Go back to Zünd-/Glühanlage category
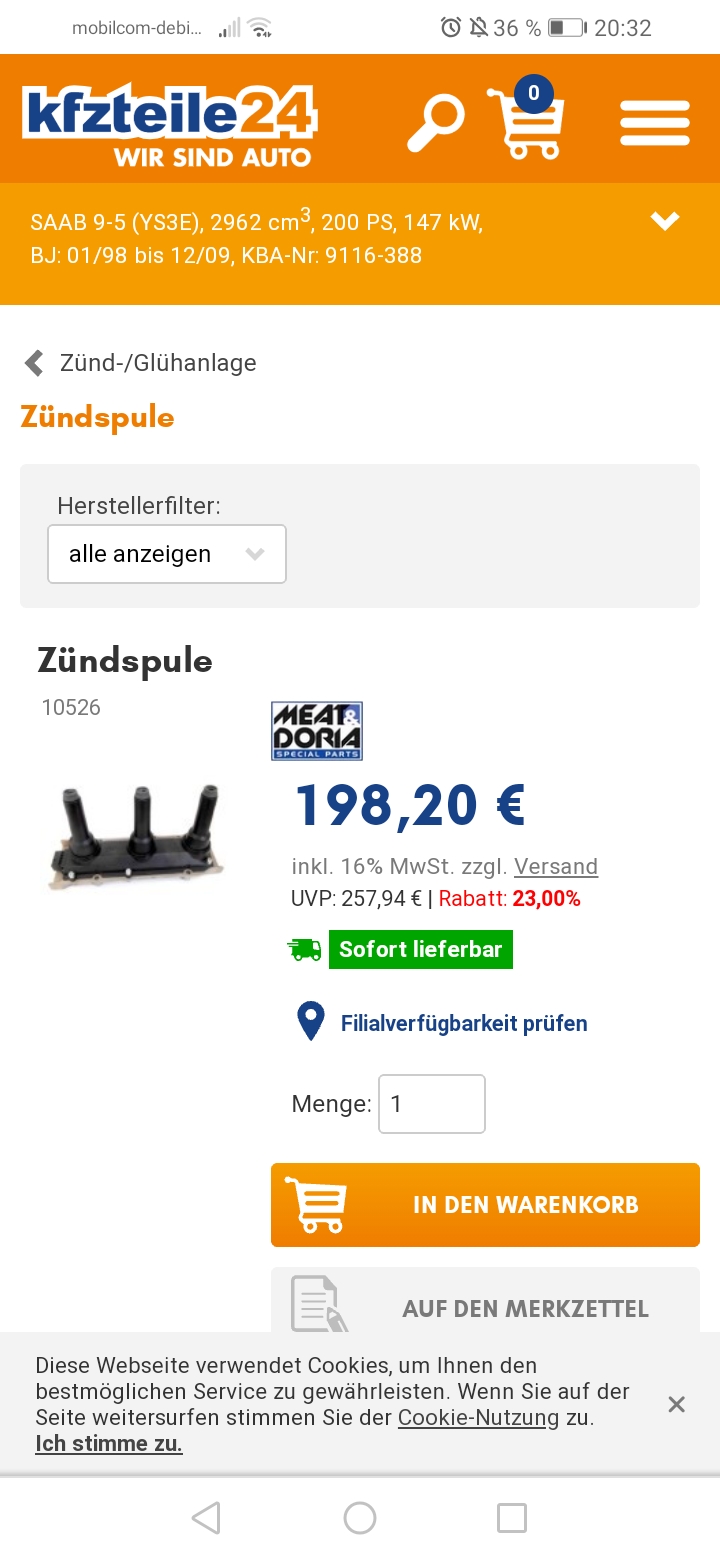The image size is (720, 1560). [x=140, y=363]
